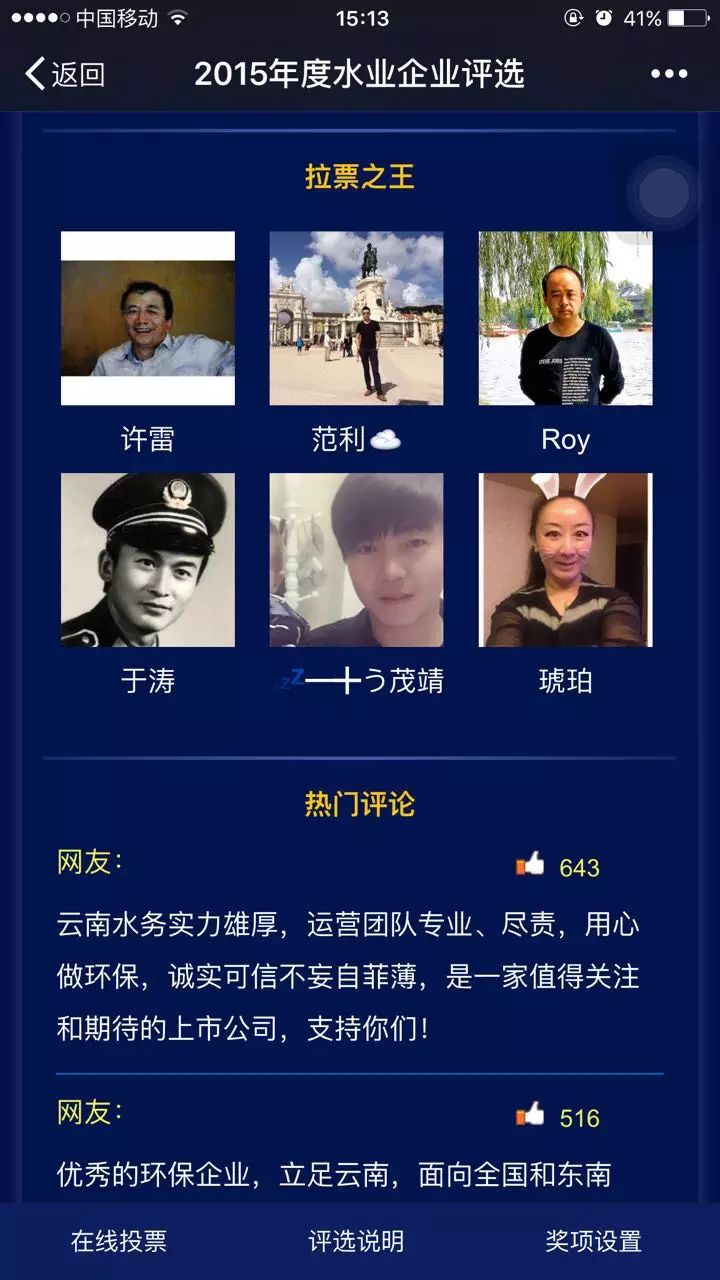Like the comment with 516 likes
720x1280 pixels.
point(531,1115)
